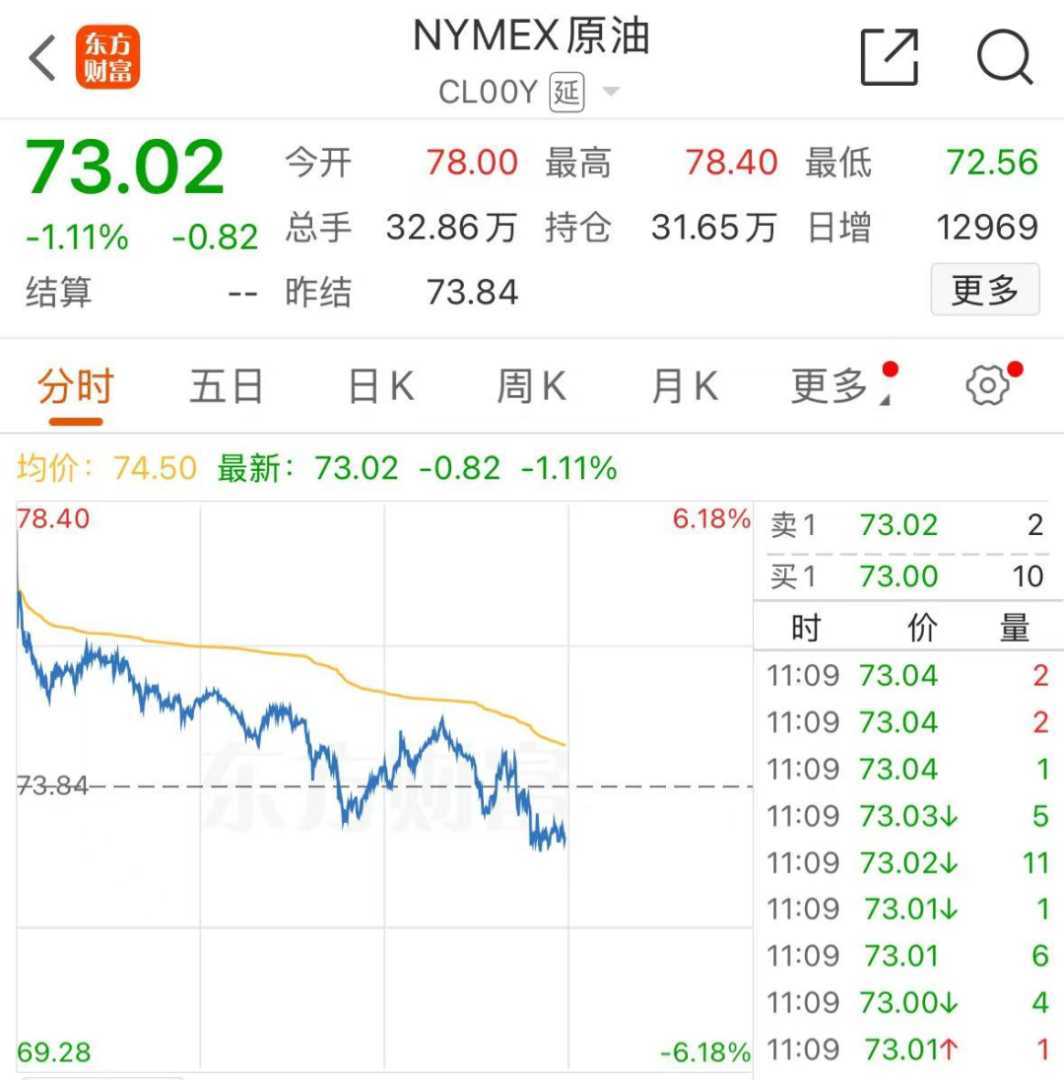Open the search magnifier

pos(1003,57)
